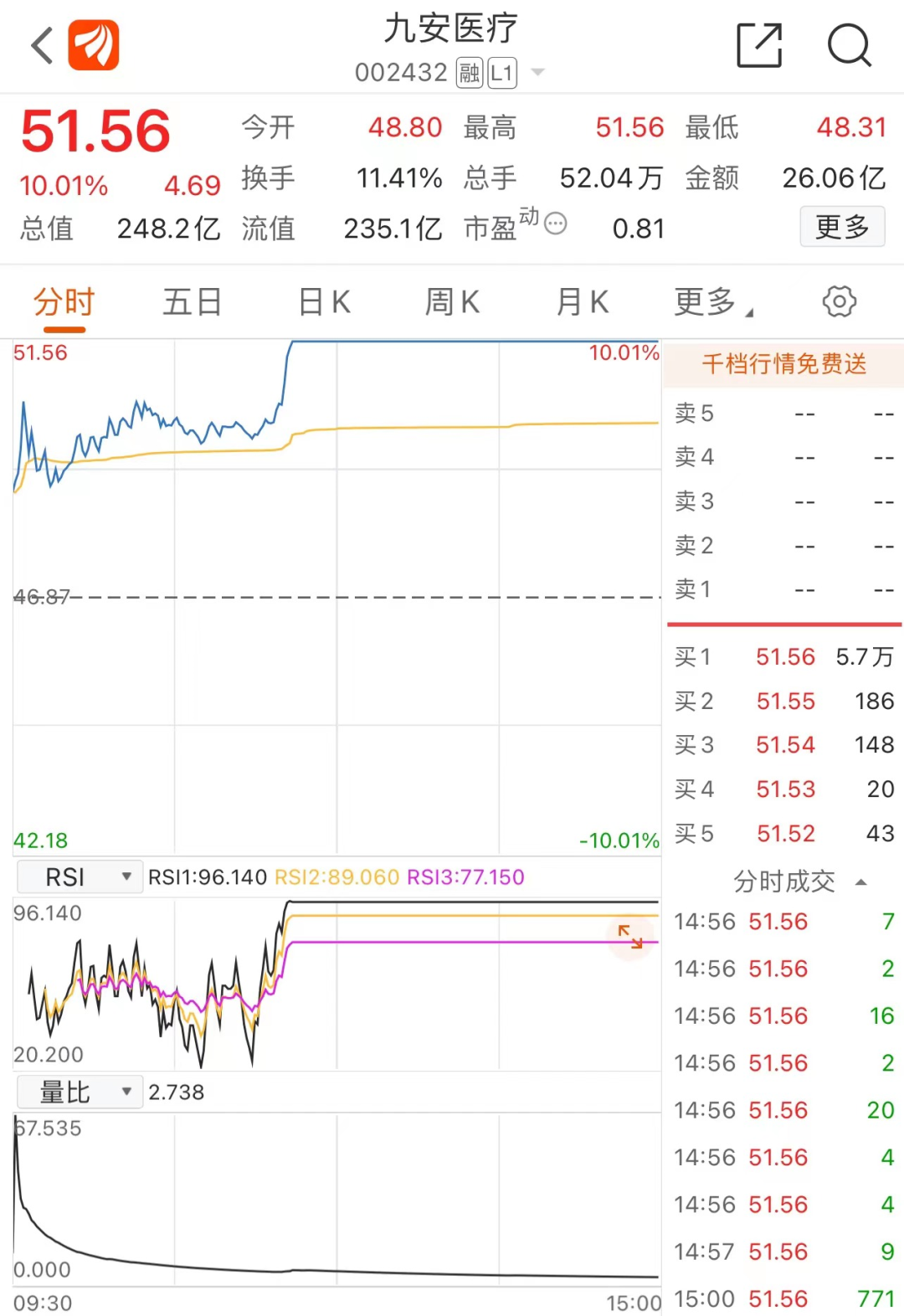Open the search magnifier
Viewport: 904px width, 1316px height.
pyautogui.click(x=849, y=45)
